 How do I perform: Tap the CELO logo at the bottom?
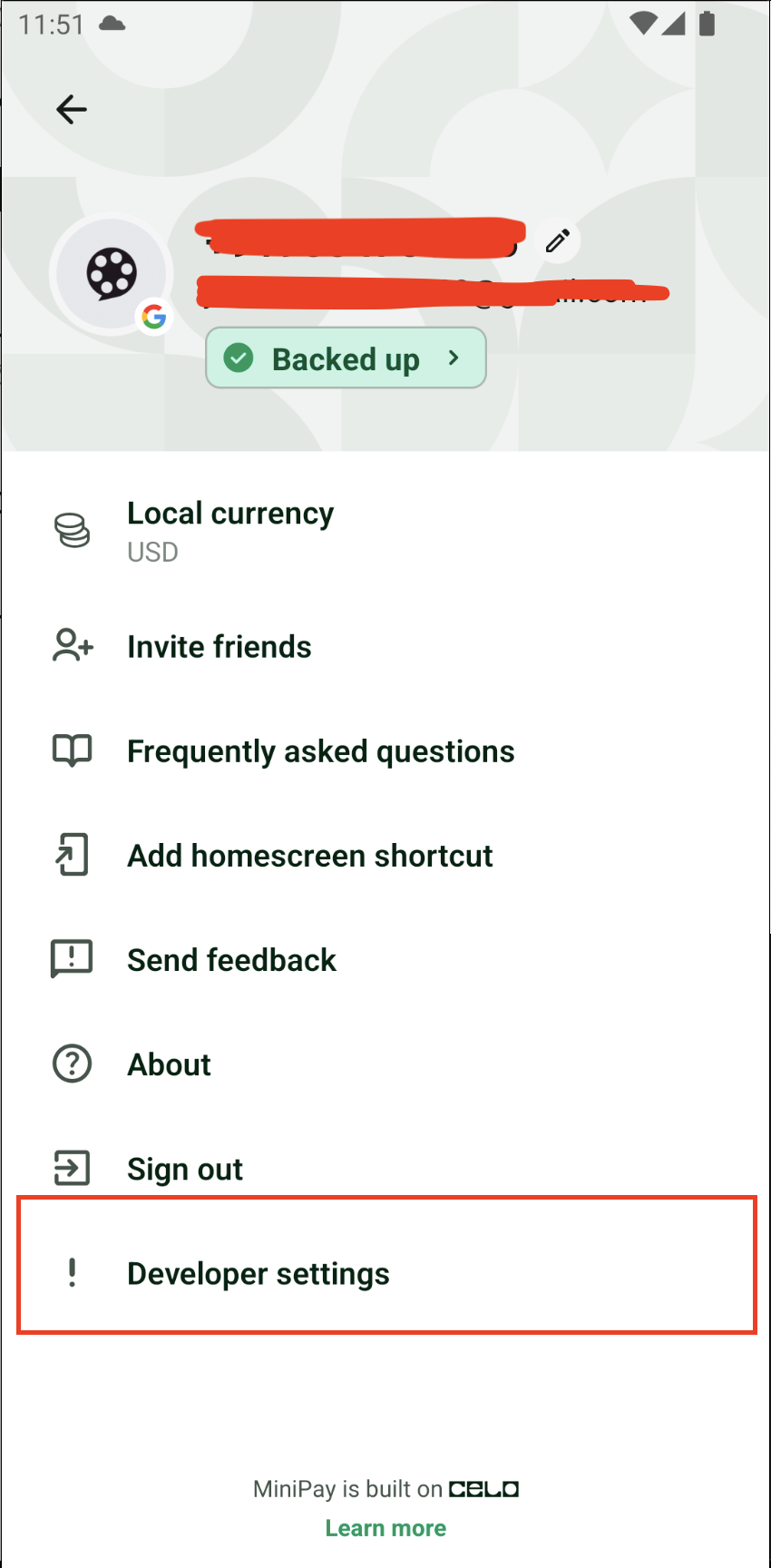483,1488
